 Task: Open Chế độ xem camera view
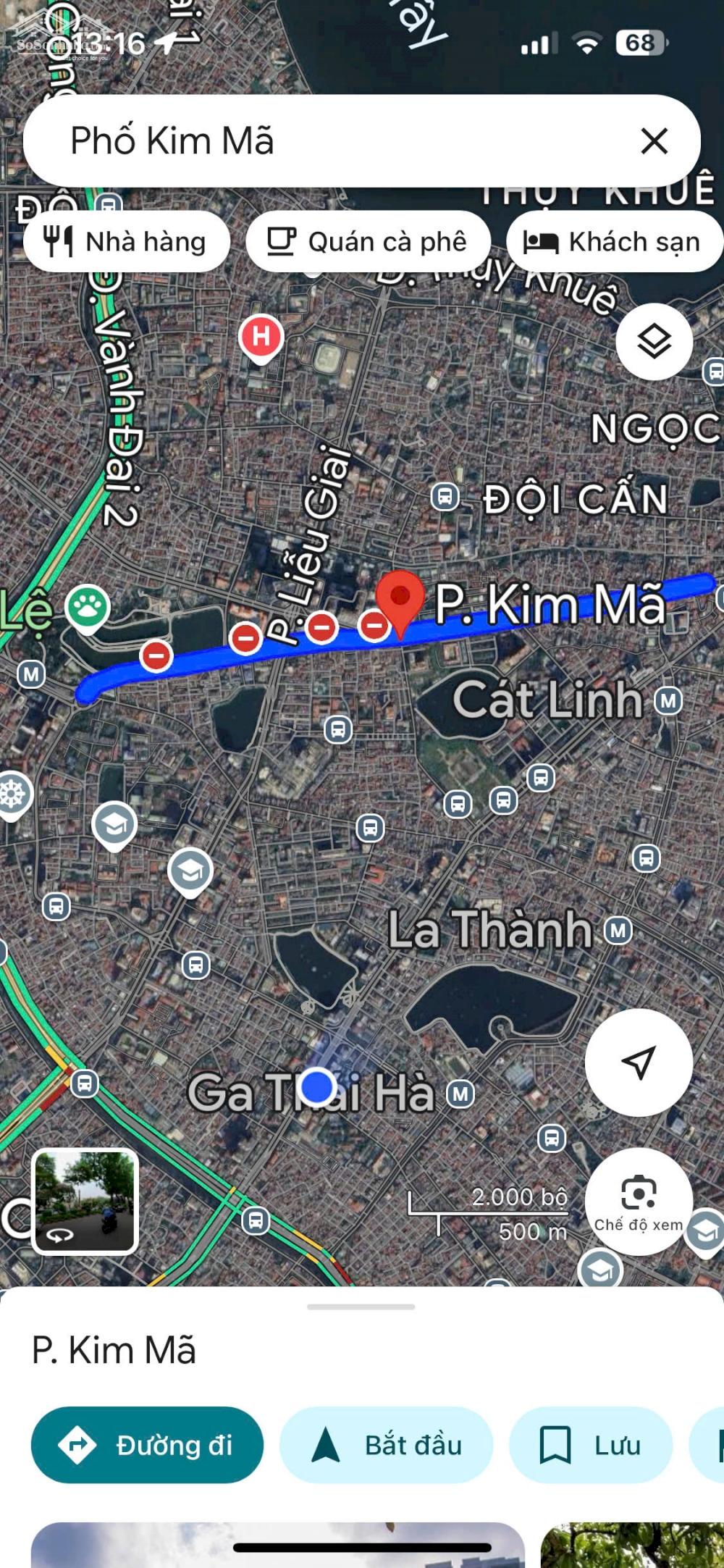click(x=639, y=1202)
